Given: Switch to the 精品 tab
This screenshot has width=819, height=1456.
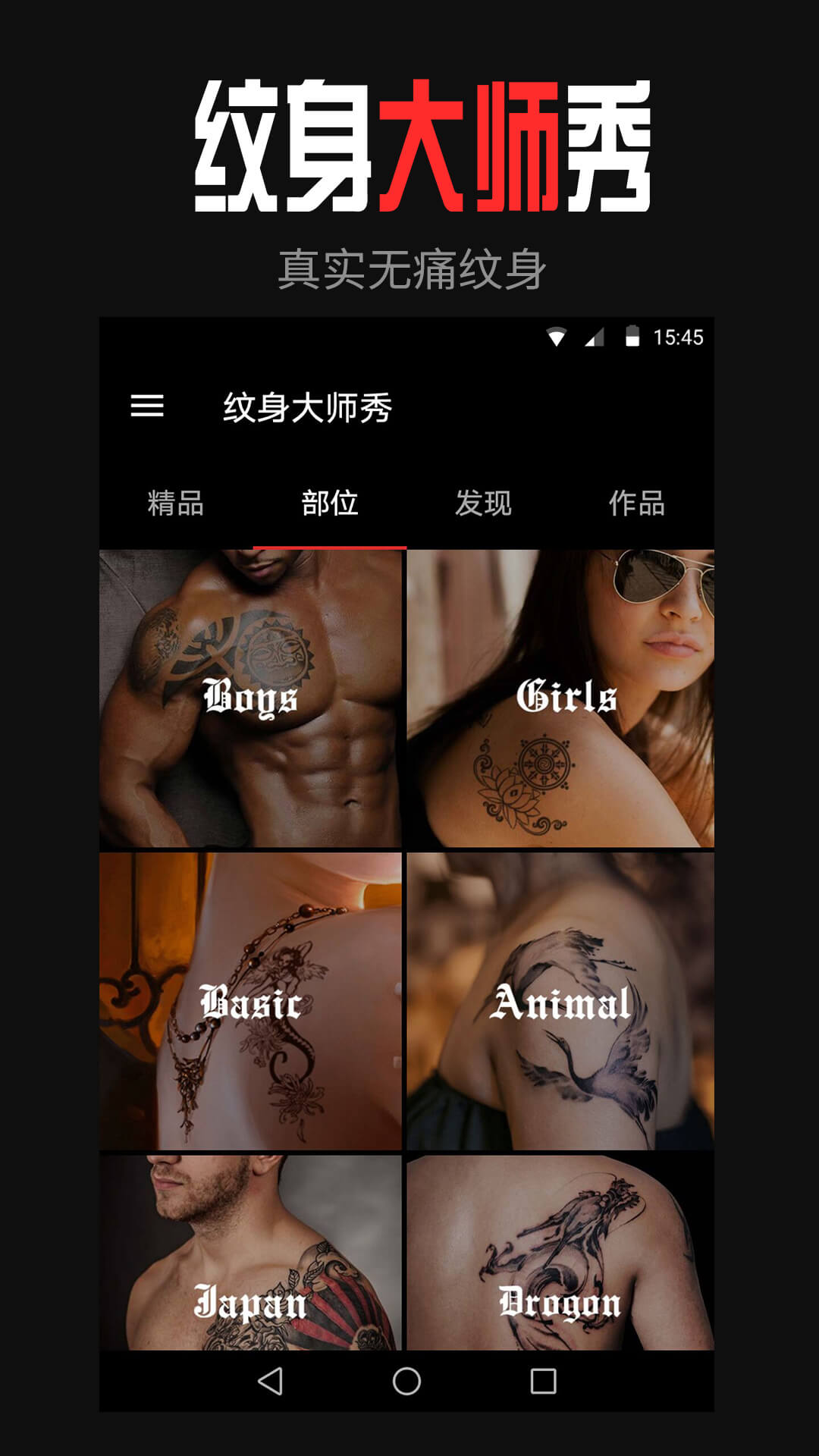Looking at the screenshot, I should (176, 502).
